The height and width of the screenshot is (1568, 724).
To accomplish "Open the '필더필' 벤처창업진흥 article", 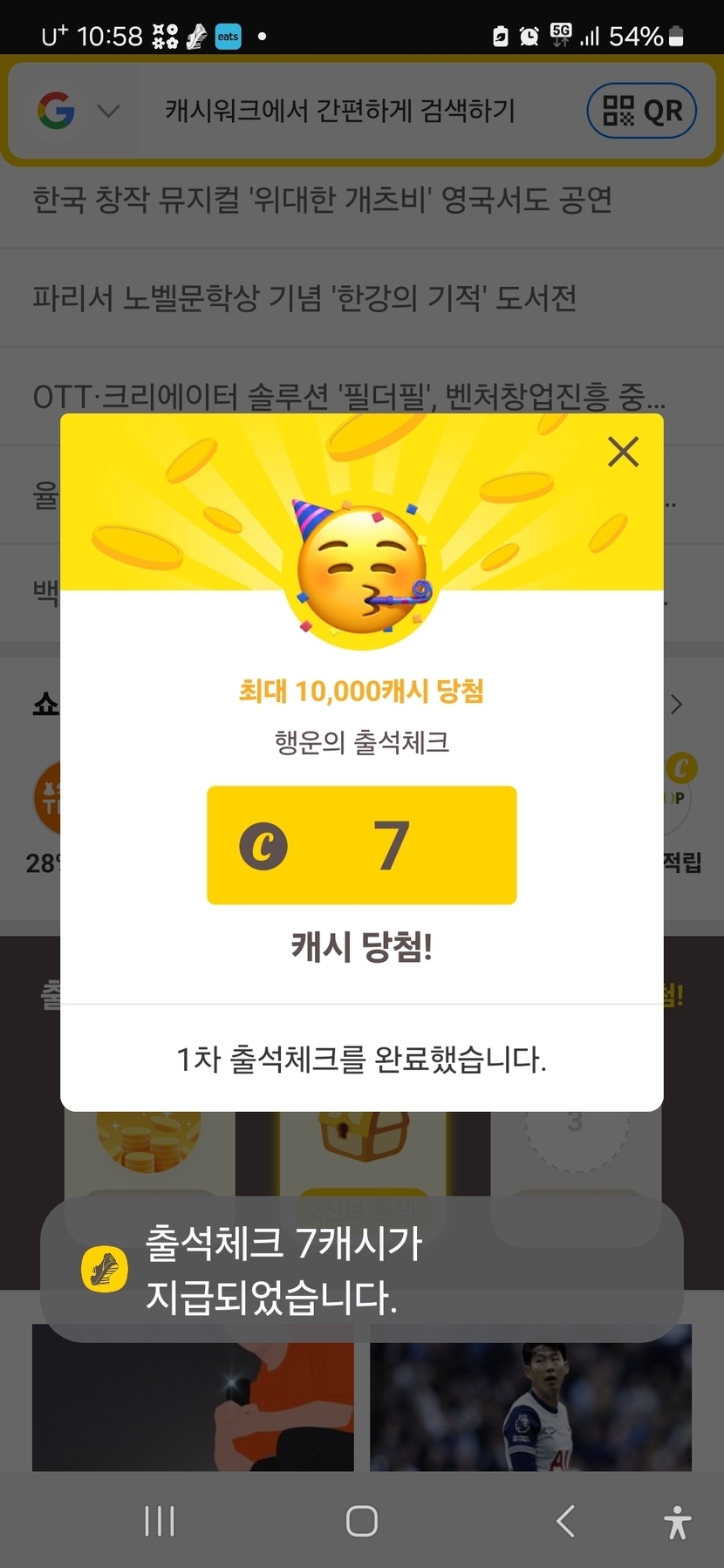I will [x=349, y=397].
